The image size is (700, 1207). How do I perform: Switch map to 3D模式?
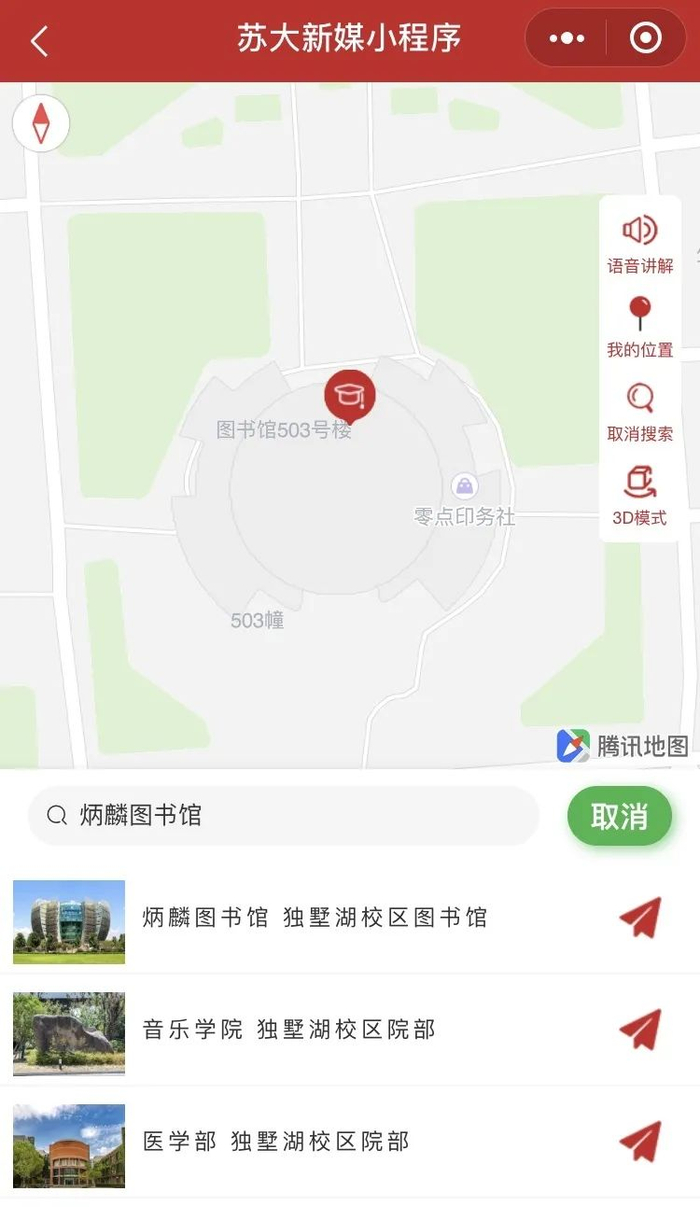[x=640, y=495]
